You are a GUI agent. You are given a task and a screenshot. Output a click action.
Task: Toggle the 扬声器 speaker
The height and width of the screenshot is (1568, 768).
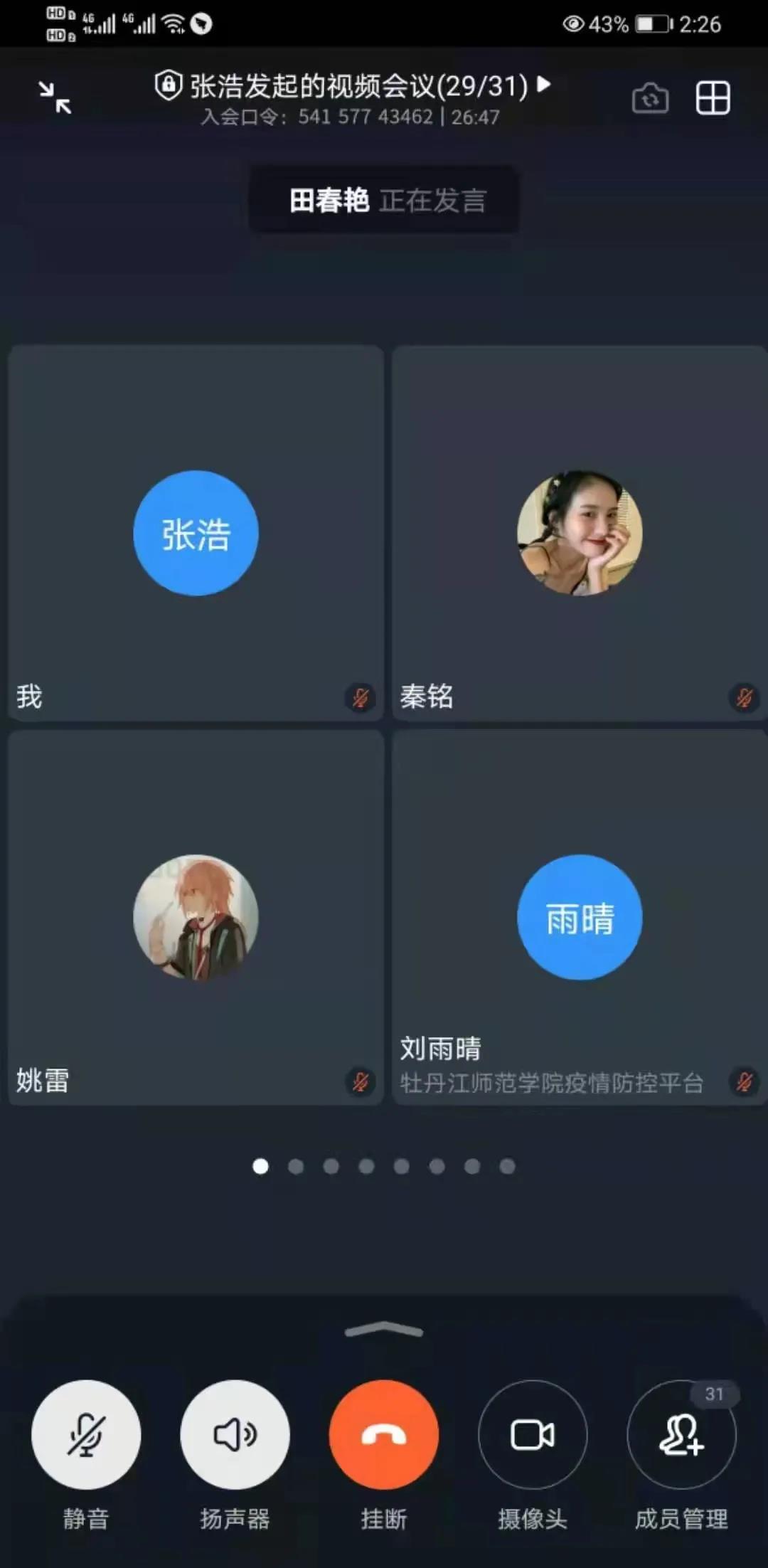coord(235,1434)
